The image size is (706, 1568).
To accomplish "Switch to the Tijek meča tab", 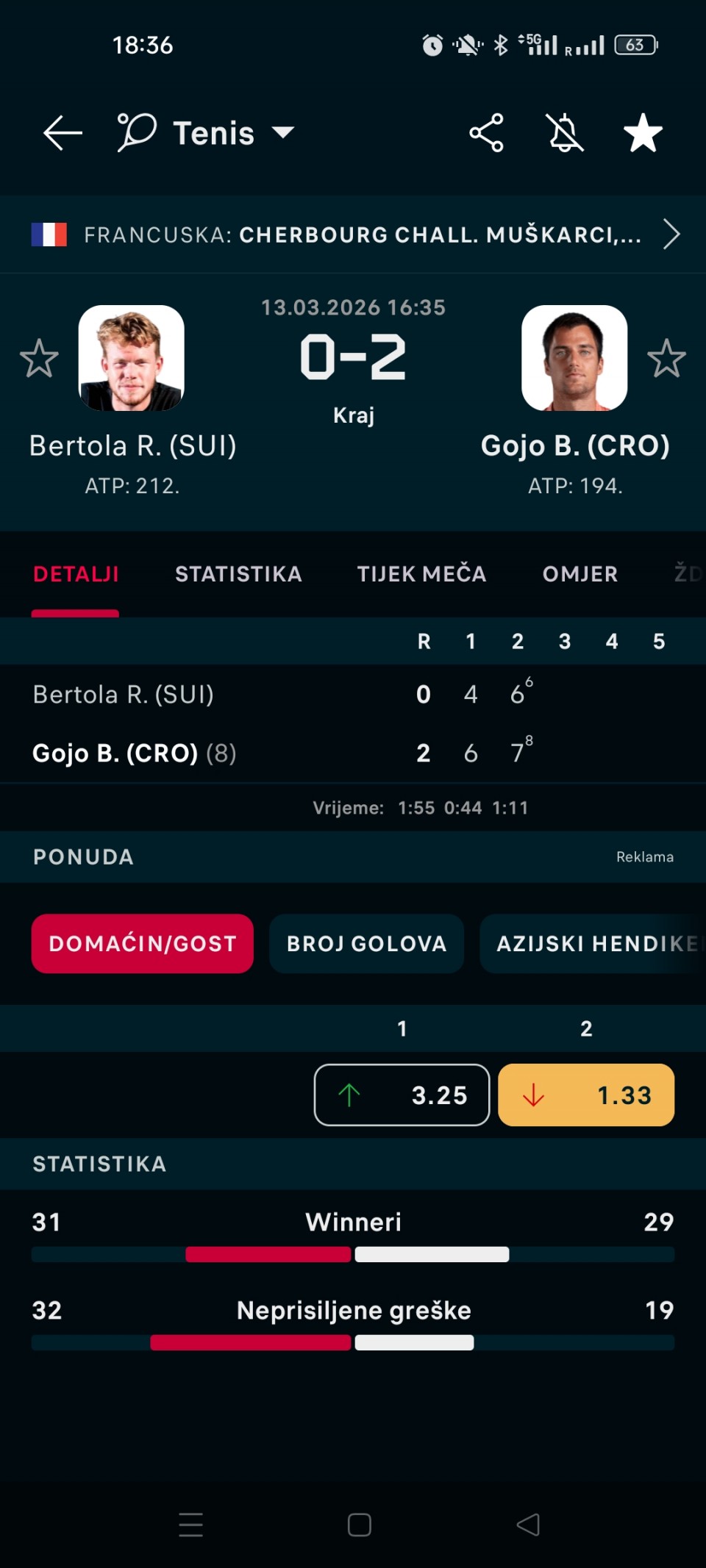I will tap(421, 574).
